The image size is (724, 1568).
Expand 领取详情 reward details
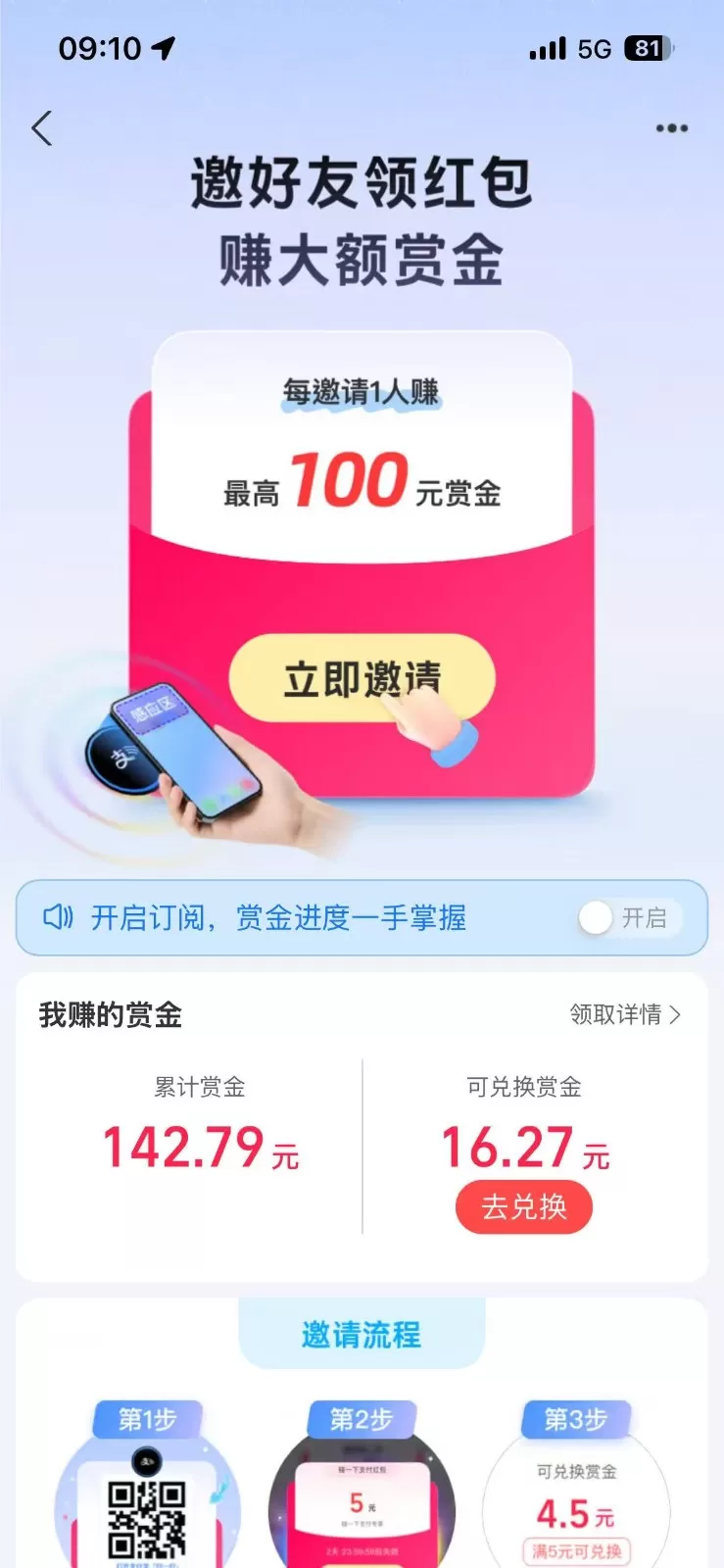point(612,1012)
